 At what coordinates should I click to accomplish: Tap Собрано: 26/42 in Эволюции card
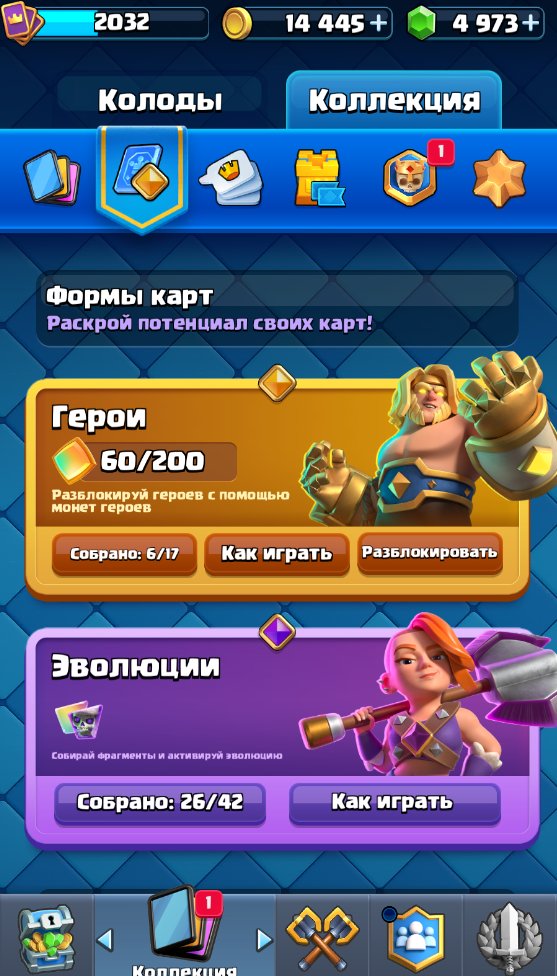(160, 803)
